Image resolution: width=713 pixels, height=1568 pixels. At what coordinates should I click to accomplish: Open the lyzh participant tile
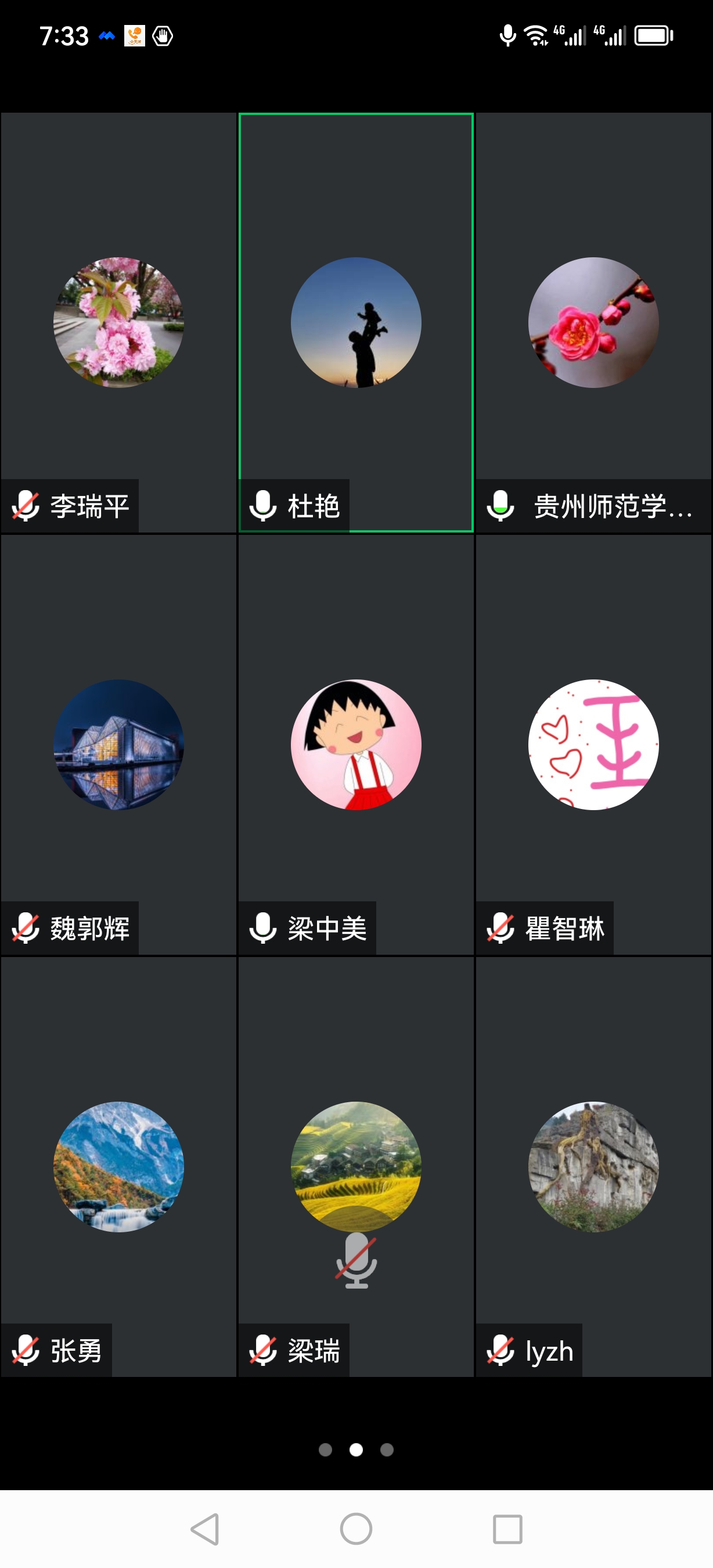(593, 1167)
